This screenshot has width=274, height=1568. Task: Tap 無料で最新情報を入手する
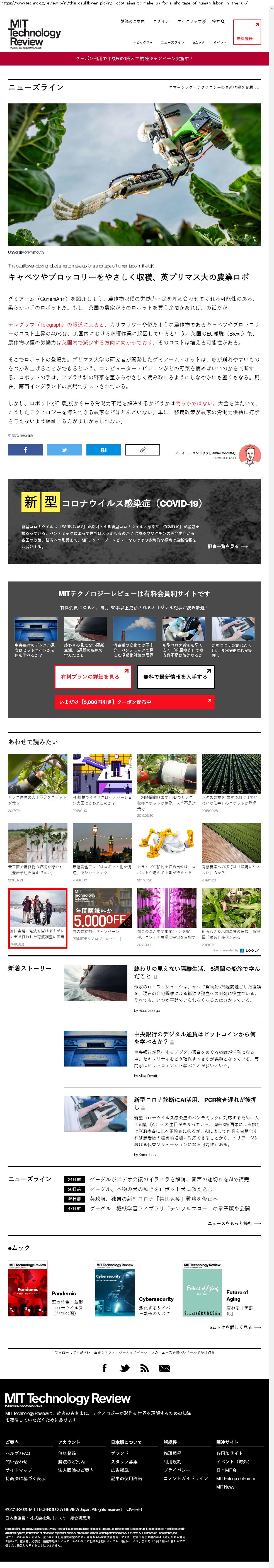point(175,676)
